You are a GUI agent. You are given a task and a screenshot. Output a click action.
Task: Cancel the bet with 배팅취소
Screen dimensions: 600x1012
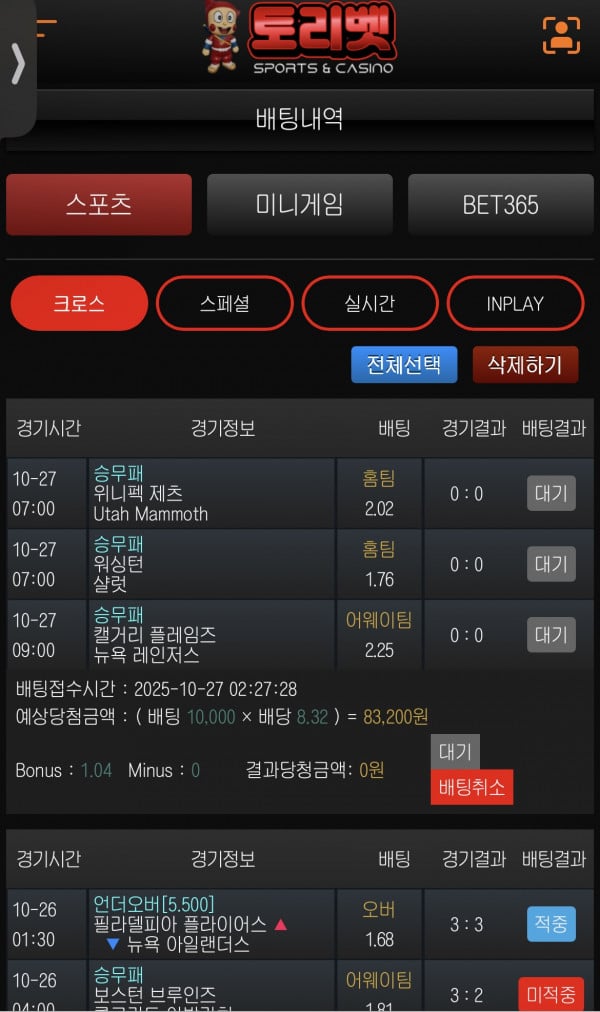[472, 787]
